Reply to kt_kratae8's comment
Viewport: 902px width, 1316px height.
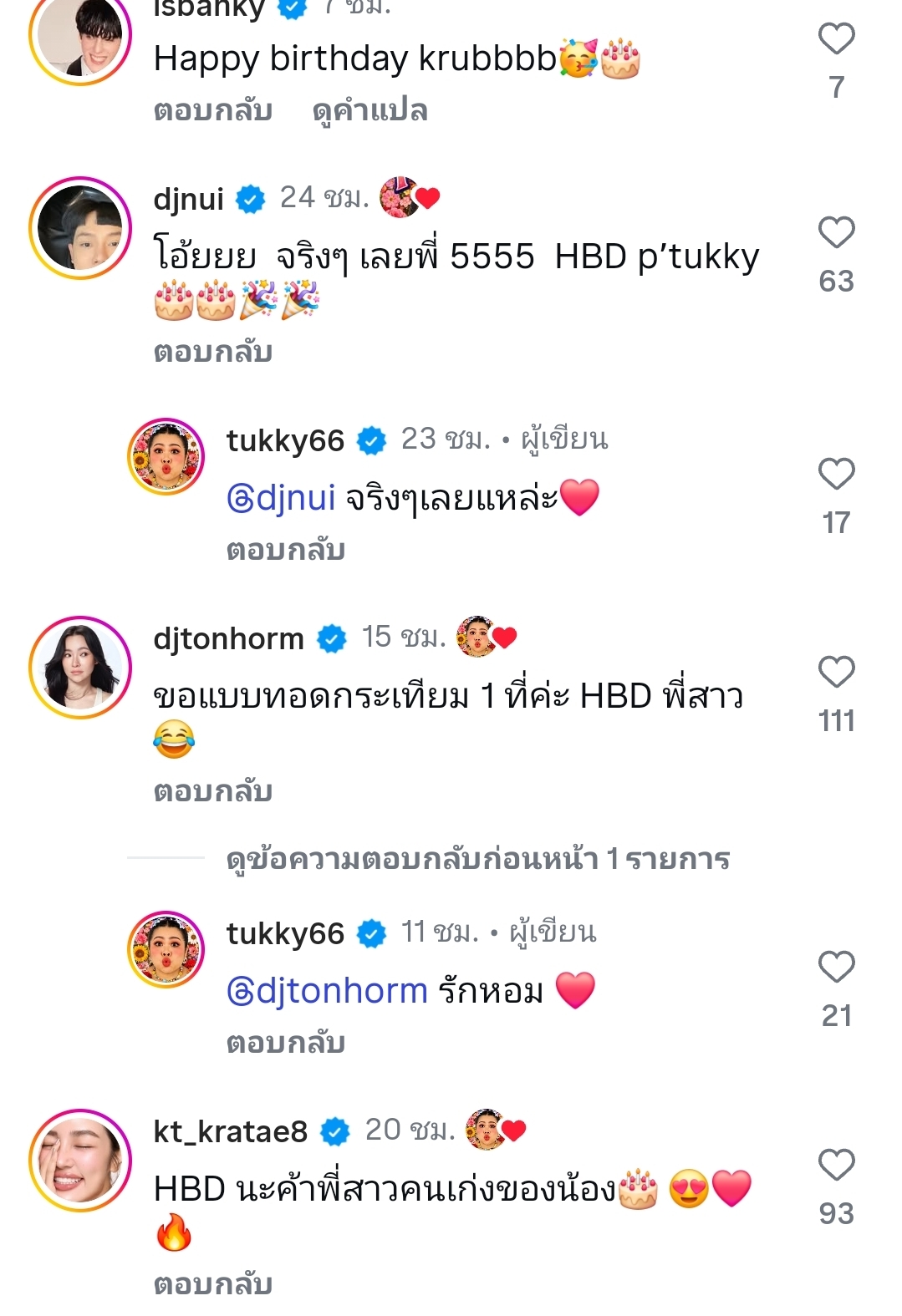pos(213,1284)
